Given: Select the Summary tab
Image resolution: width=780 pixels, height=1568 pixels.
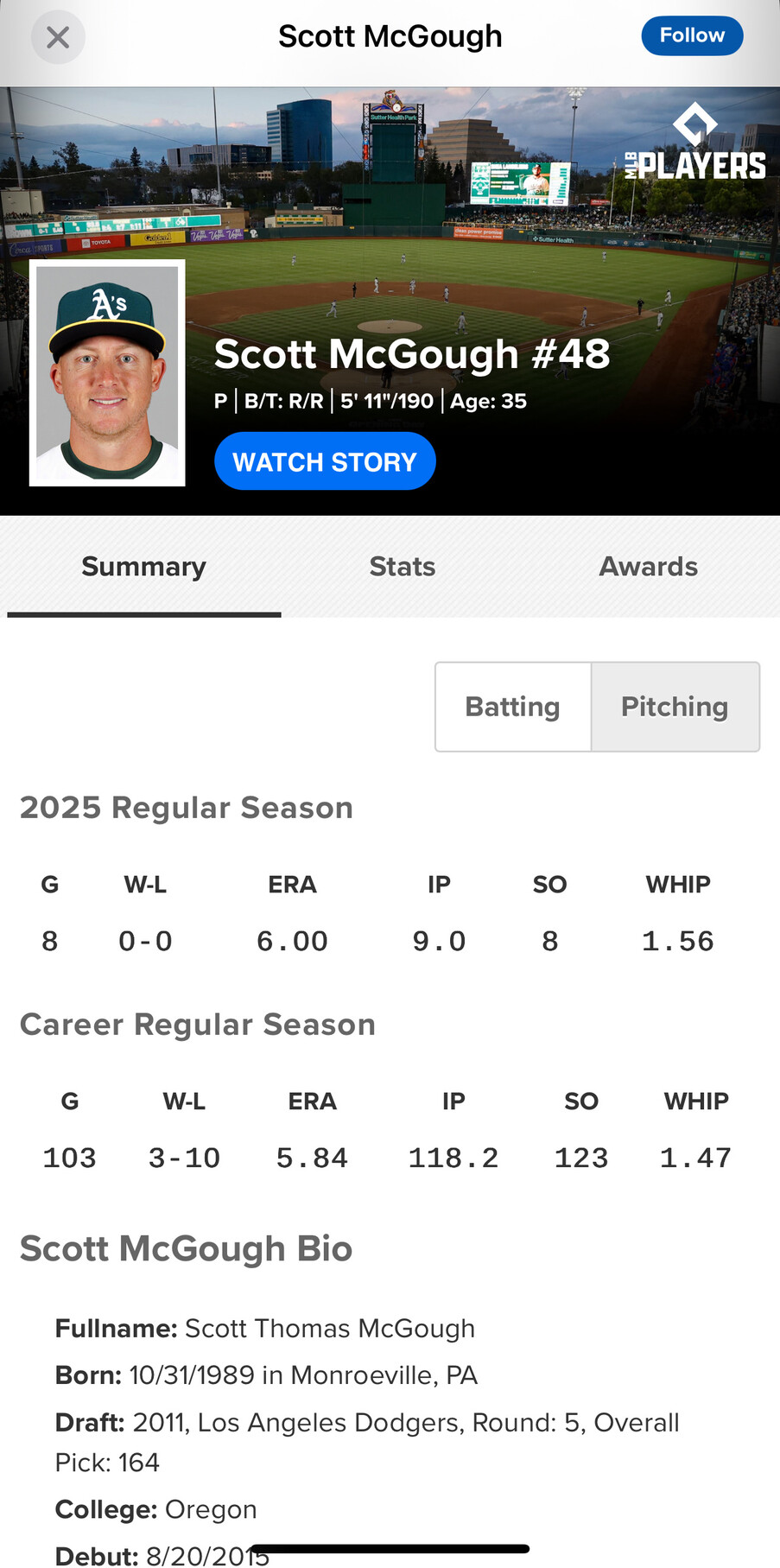Looking at the screenshot, I should pos(144,567).
